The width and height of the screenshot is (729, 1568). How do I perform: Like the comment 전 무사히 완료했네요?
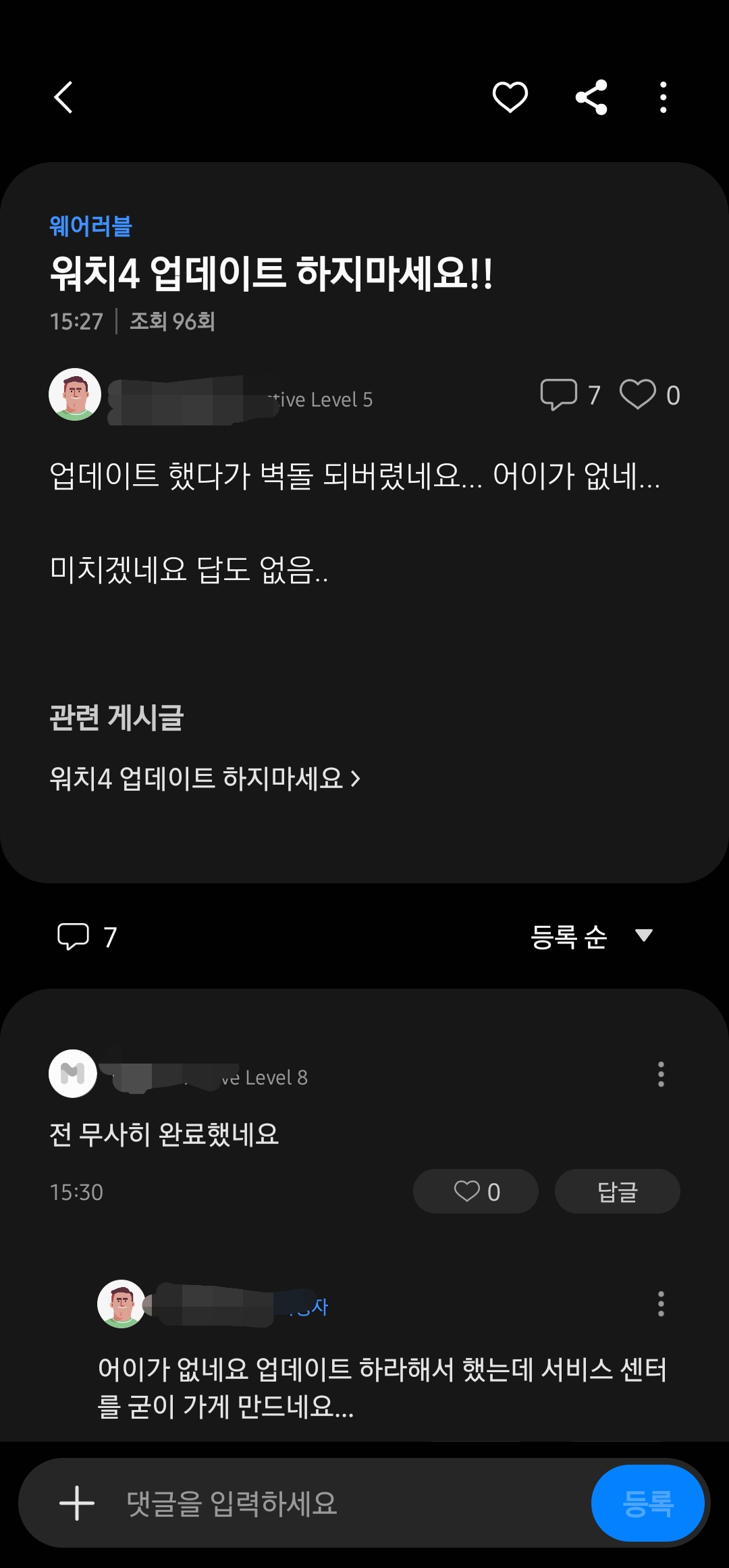point(476,1191)
